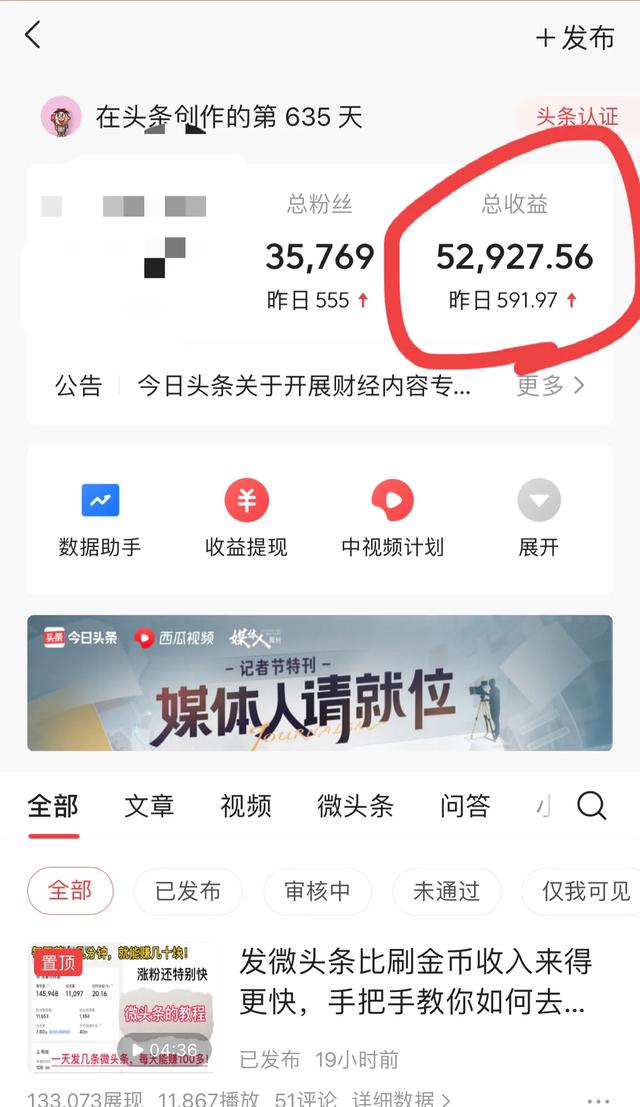
Task: Search your content with the magnifier icon
Action: 592,806
